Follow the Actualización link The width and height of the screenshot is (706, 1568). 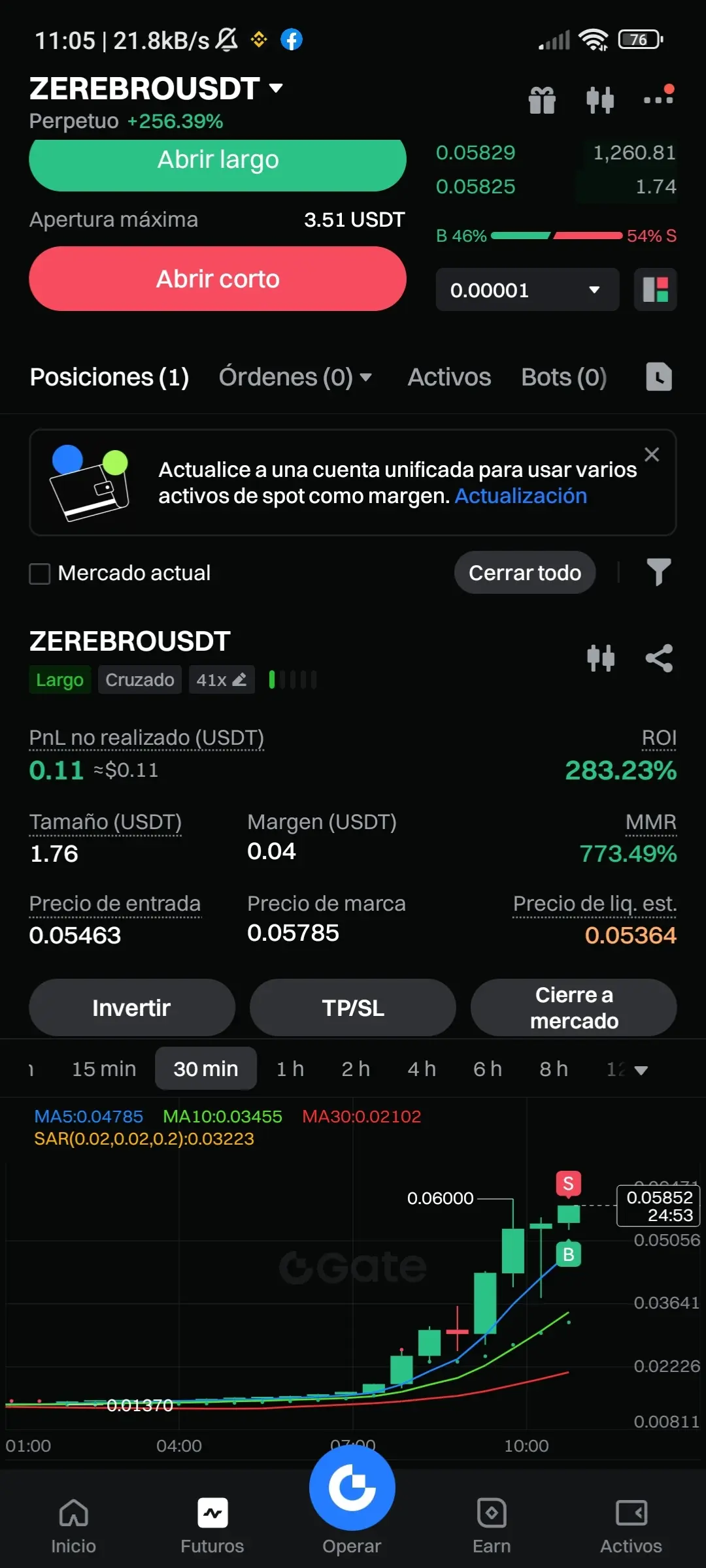pos(521,496)
